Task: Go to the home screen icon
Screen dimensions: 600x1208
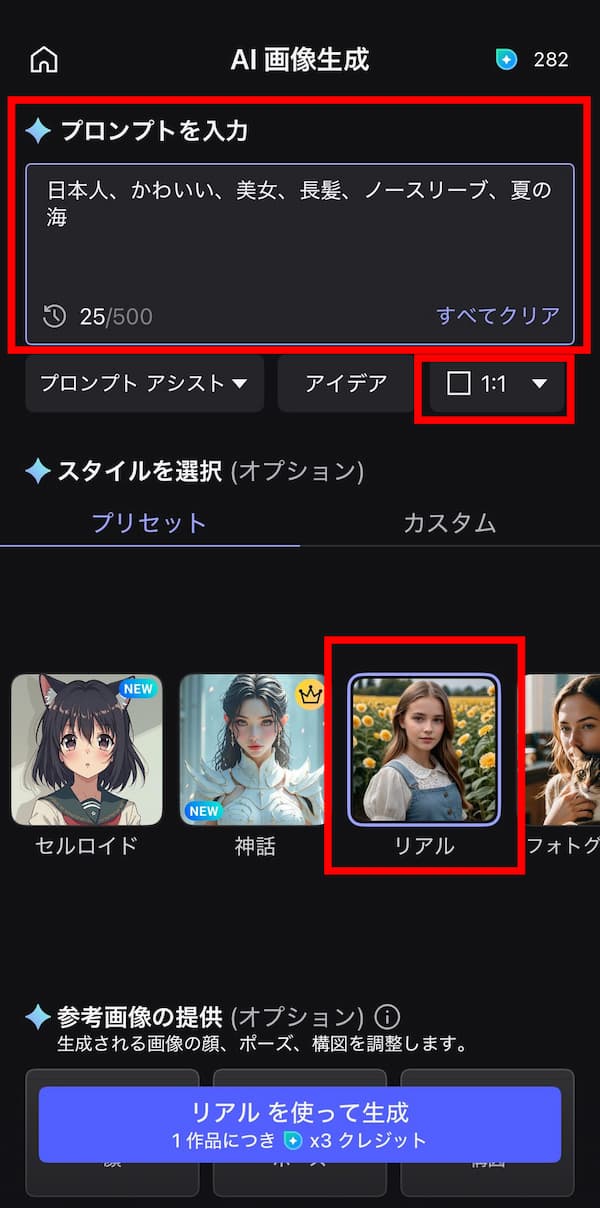Action: point(44,60)
